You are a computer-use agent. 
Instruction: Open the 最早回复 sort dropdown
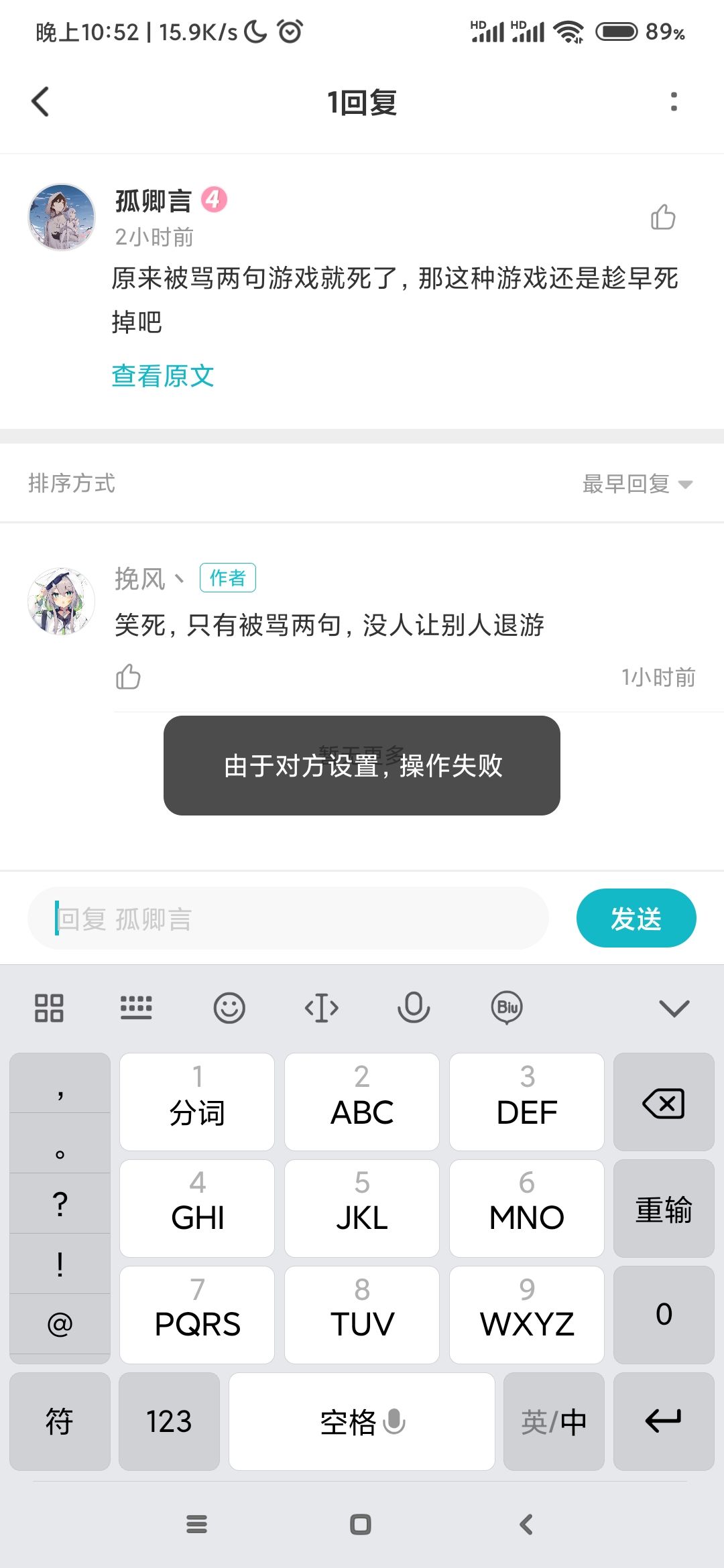click(x=634, y=483)
